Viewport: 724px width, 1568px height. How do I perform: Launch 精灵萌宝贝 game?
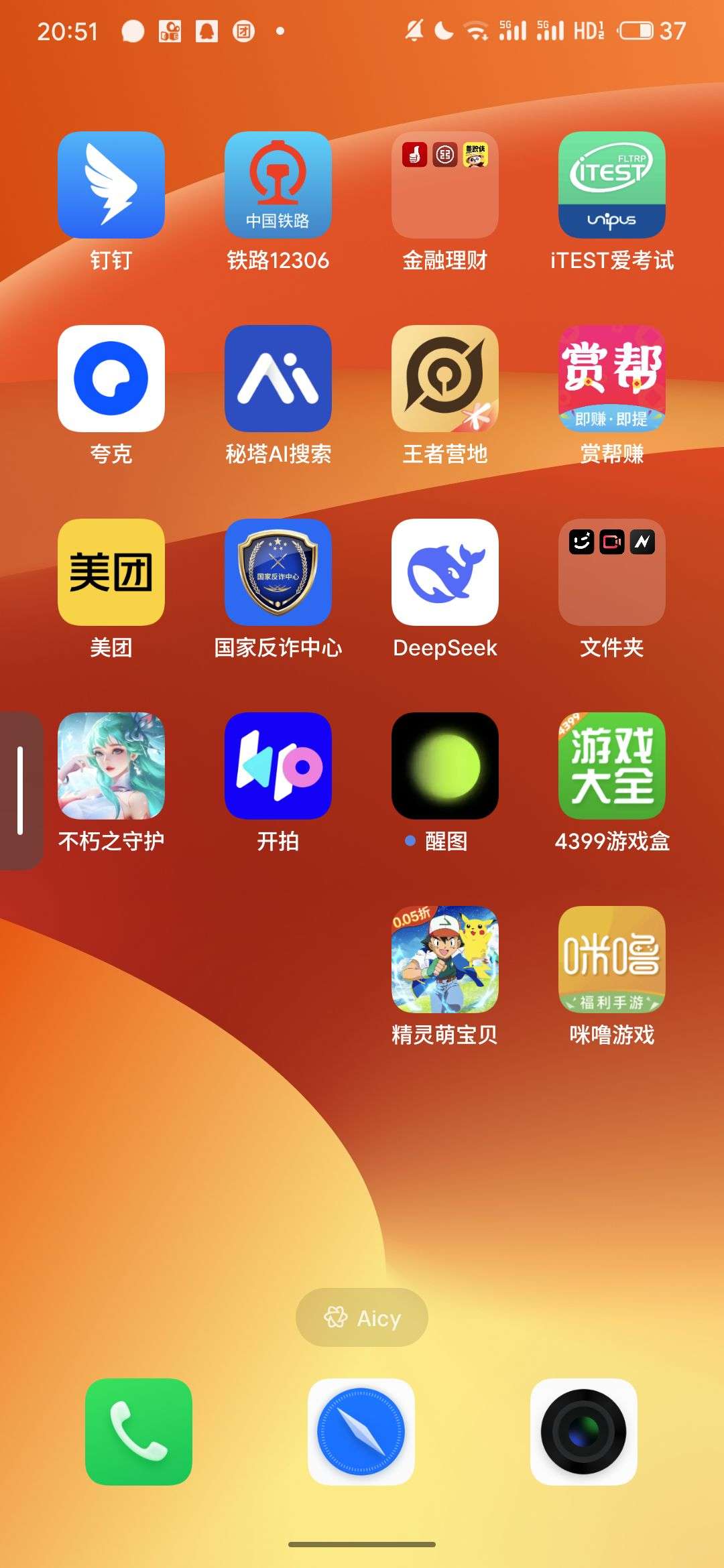445,960
